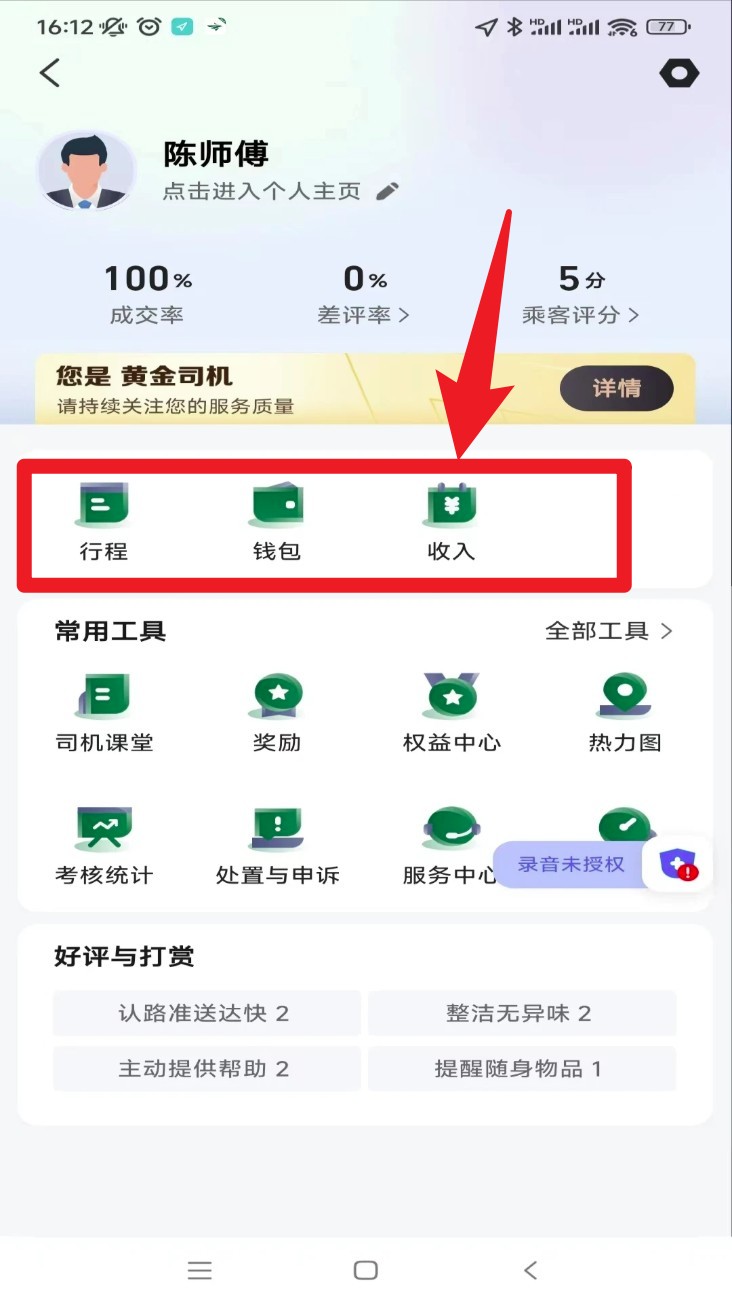The height and width of the screenshot is (1304, 732).
Task: Open 处置与申诉
Action: pyautogui.click(x=277, y=845)
